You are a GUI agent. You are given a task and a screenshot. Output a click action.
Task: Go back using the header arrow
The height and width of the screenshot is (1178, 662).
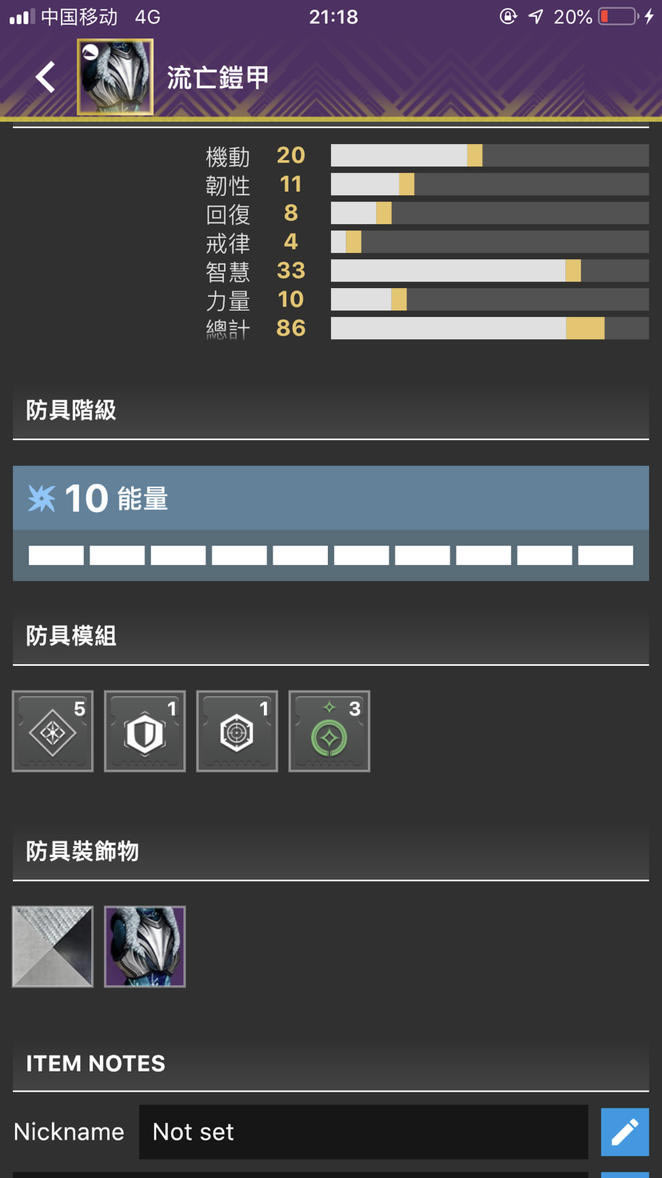(45, 77)
